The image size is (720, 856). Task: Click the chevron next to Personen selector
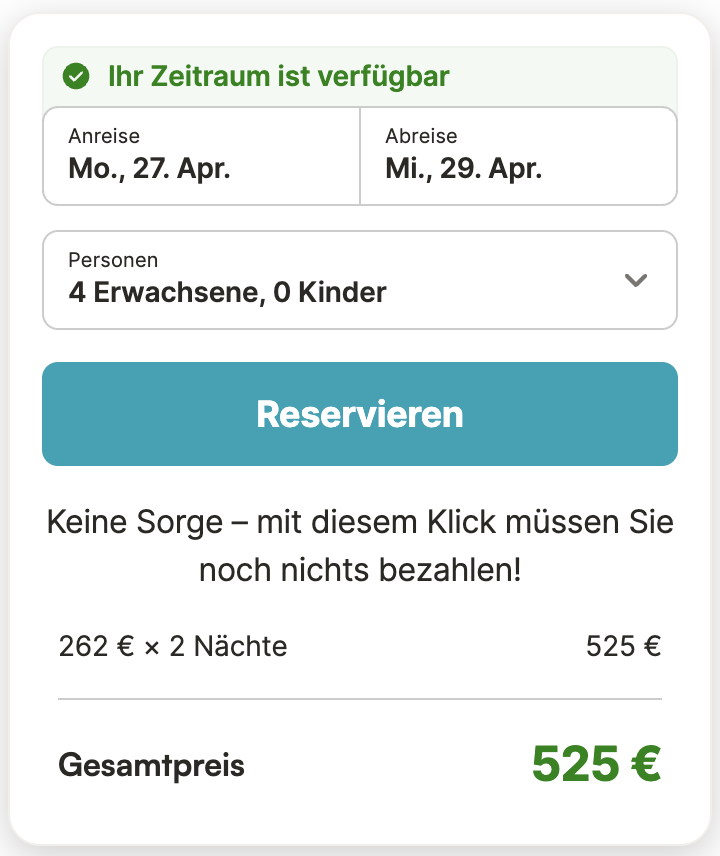(x=636, y=281)
